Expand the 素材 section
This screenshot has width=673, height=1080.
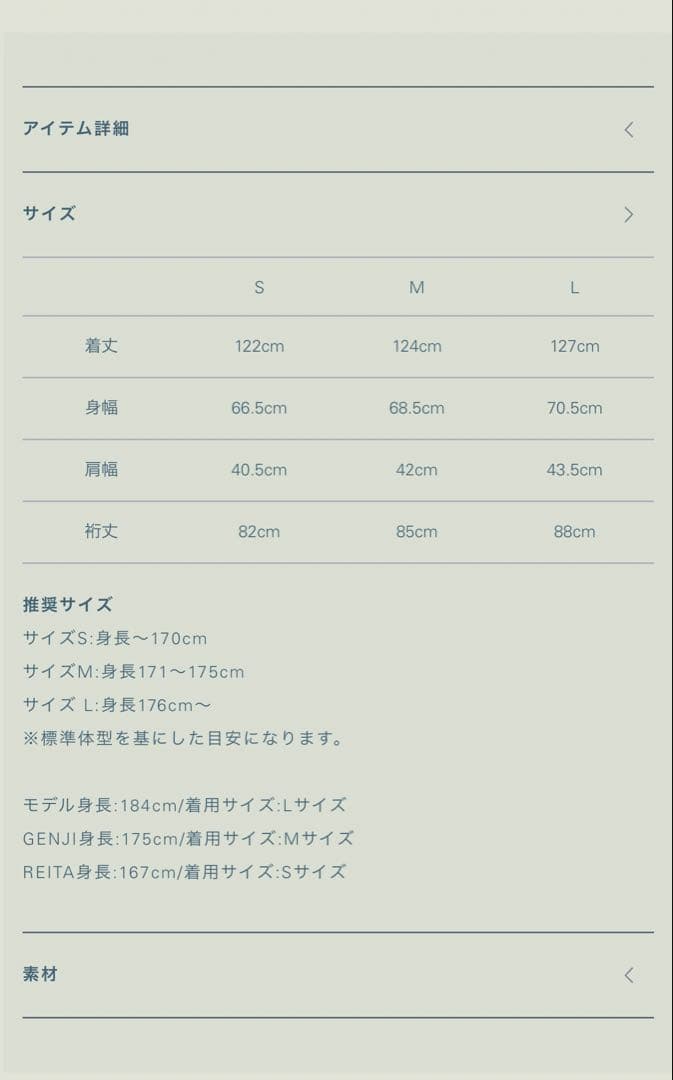628,975
